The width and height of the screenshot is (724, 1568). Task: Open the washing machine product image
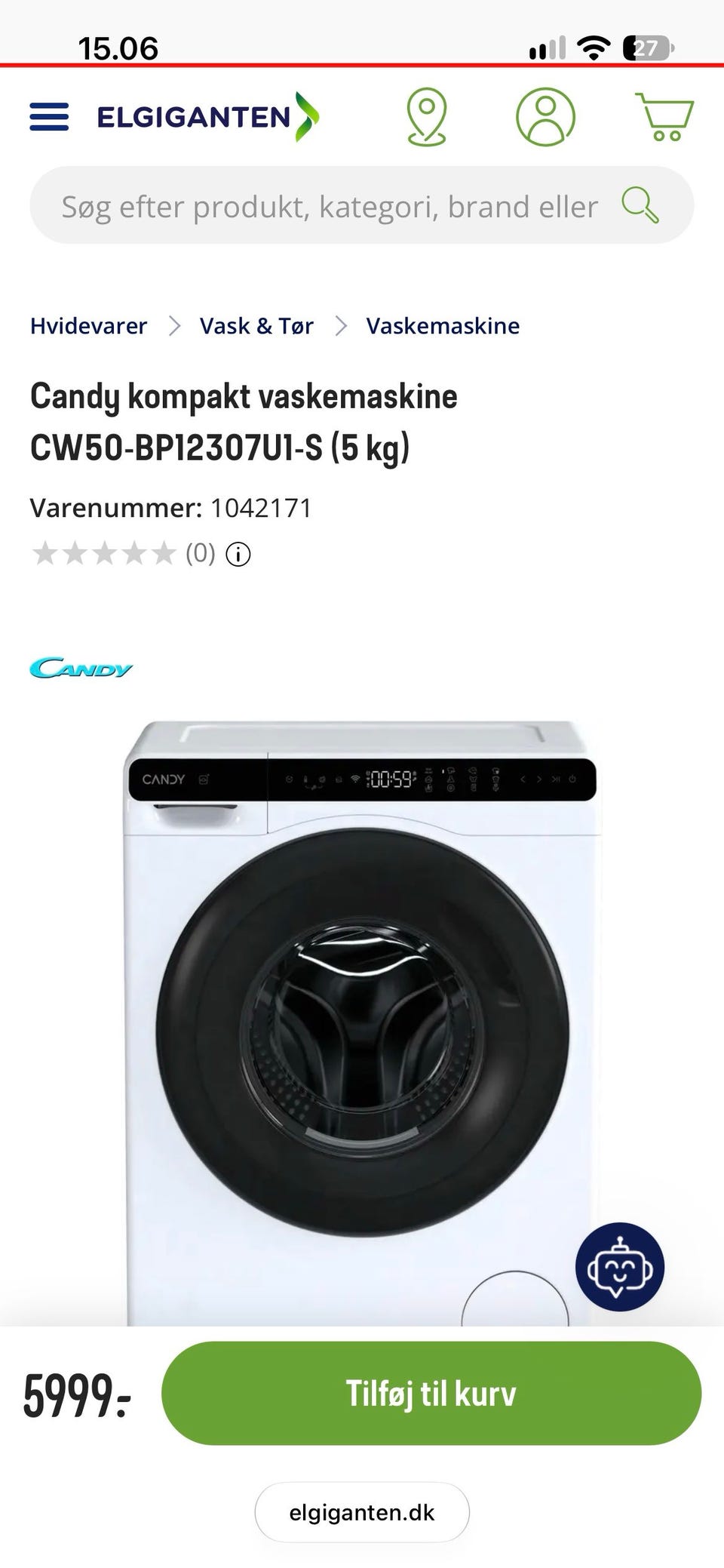[x=362, y=1022]
